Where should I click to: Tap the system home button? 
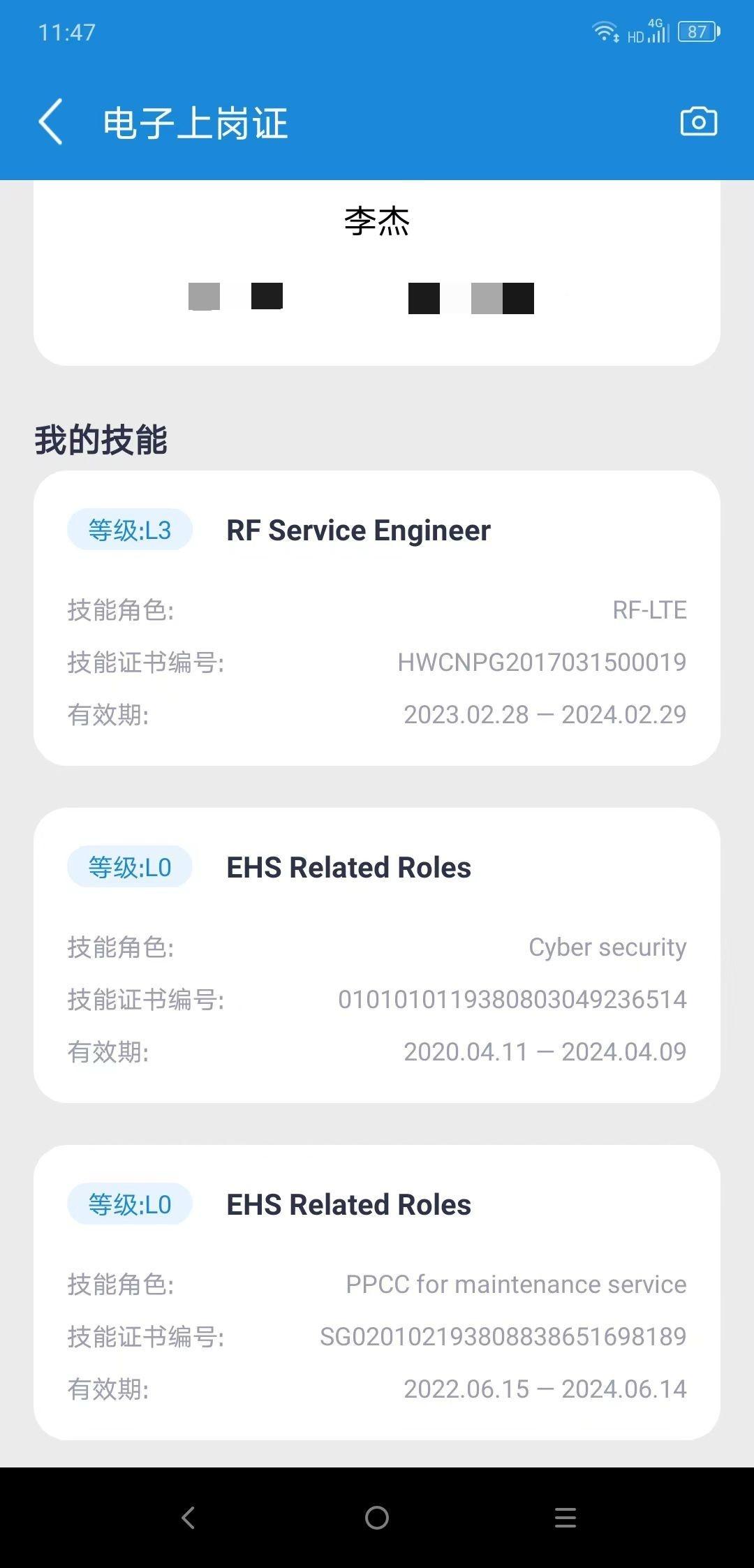click(x=377, y=1517)
